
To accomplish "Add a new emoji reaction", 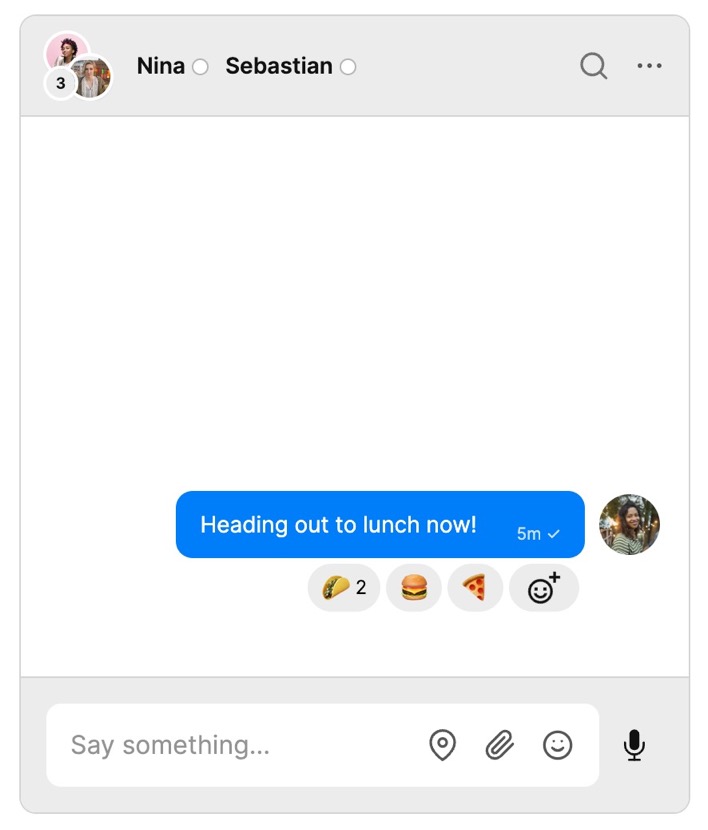I will (x=543, y=588).
